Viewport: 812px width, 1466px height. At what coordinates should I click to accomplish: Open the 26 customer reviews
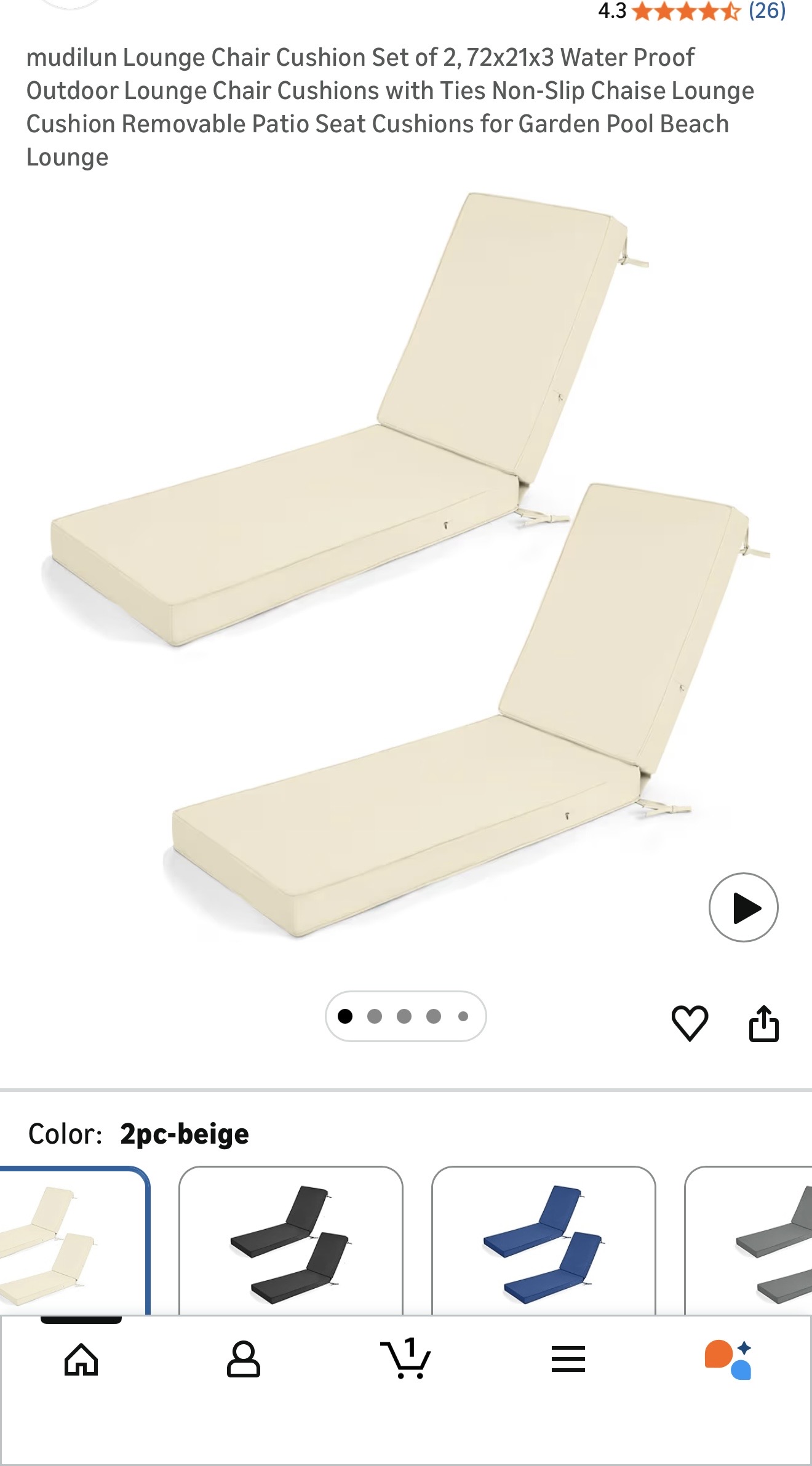[766, 11]
